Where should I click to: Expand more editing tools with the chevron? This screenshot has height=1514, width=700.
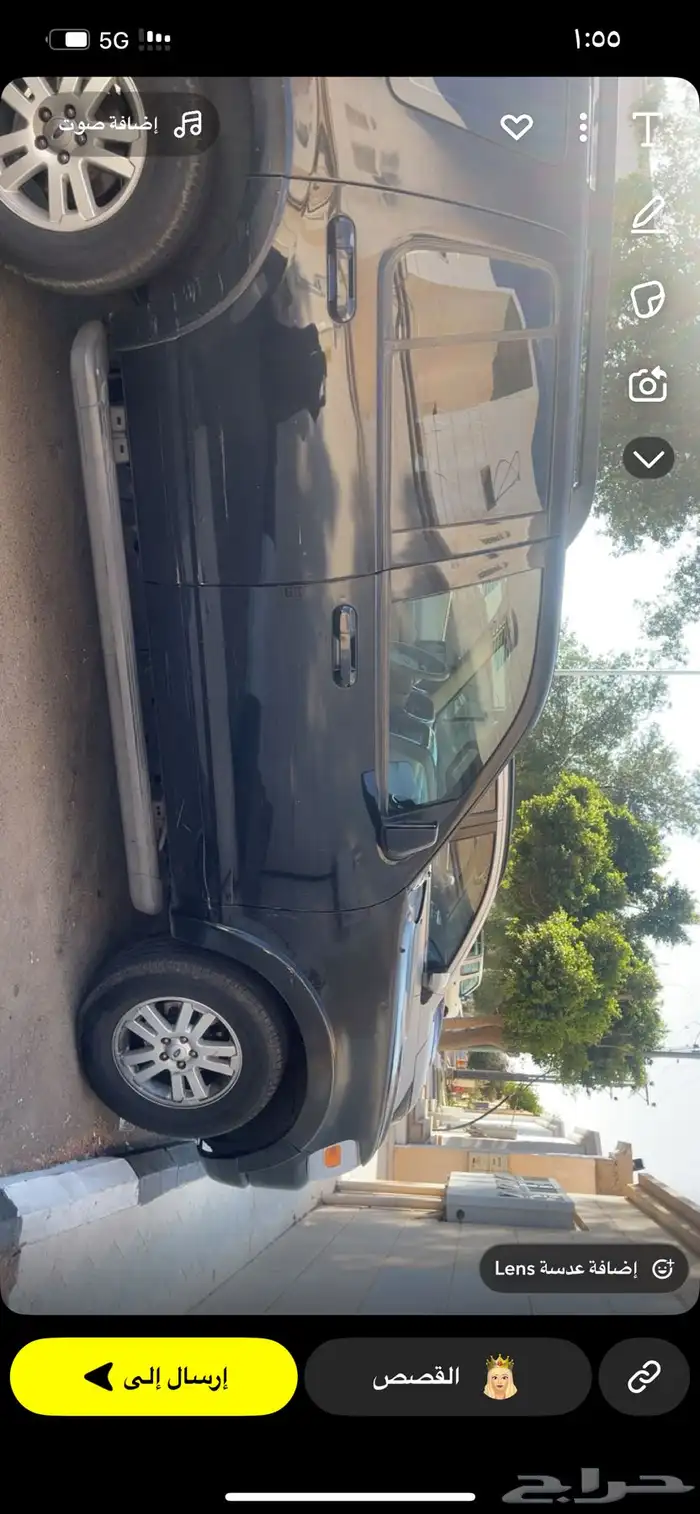pyautogui.click(x=648, y=459)
